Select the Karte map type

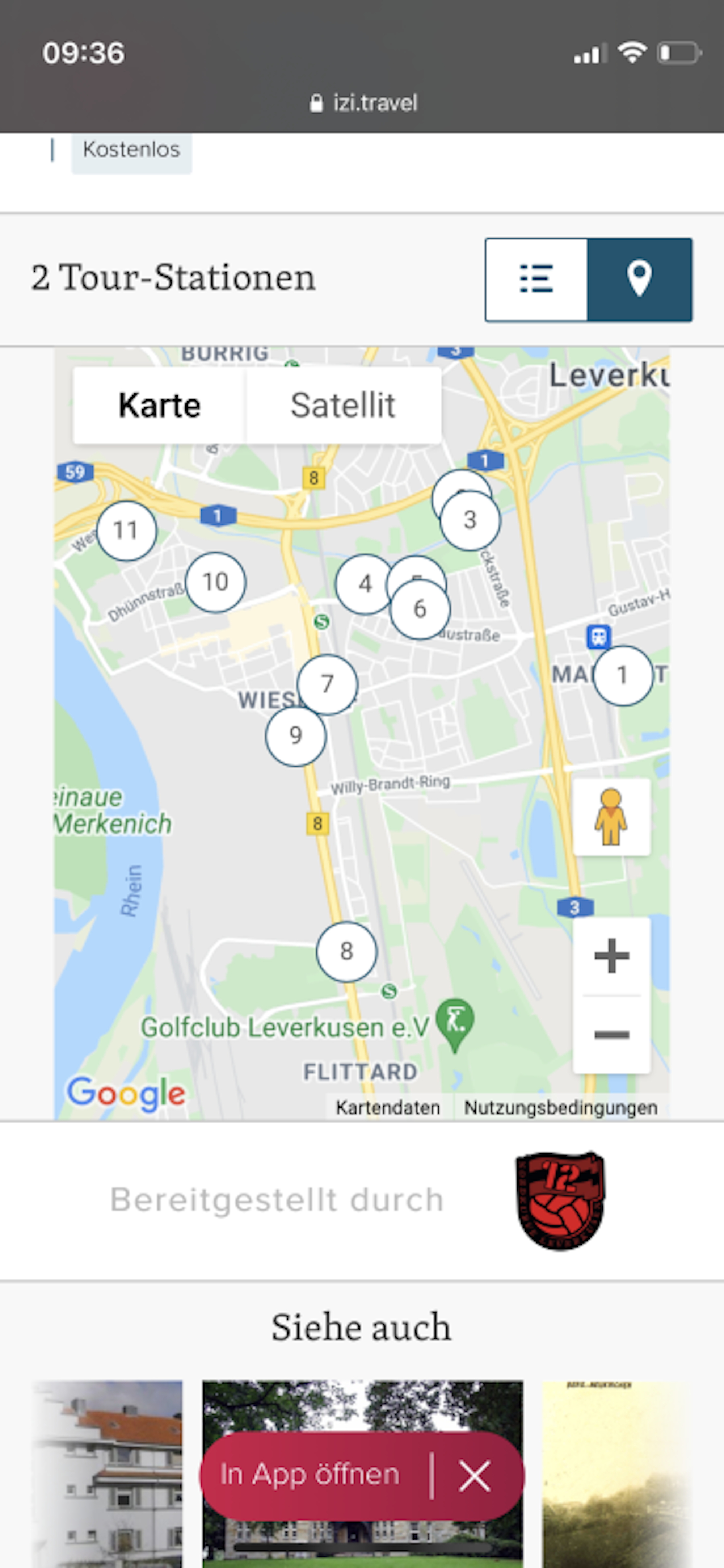[159, 405]
